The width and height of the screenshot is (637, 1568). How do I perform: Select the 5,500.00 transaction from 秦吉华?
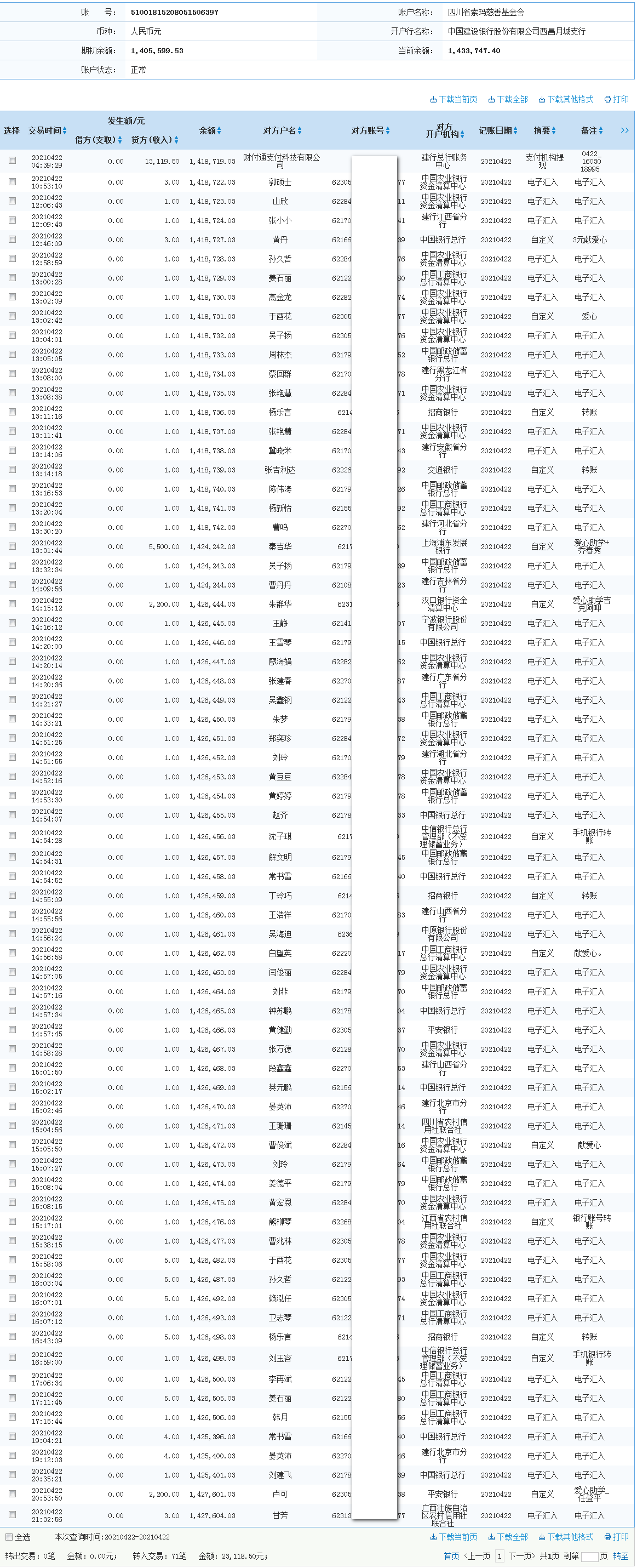[12, 546]
